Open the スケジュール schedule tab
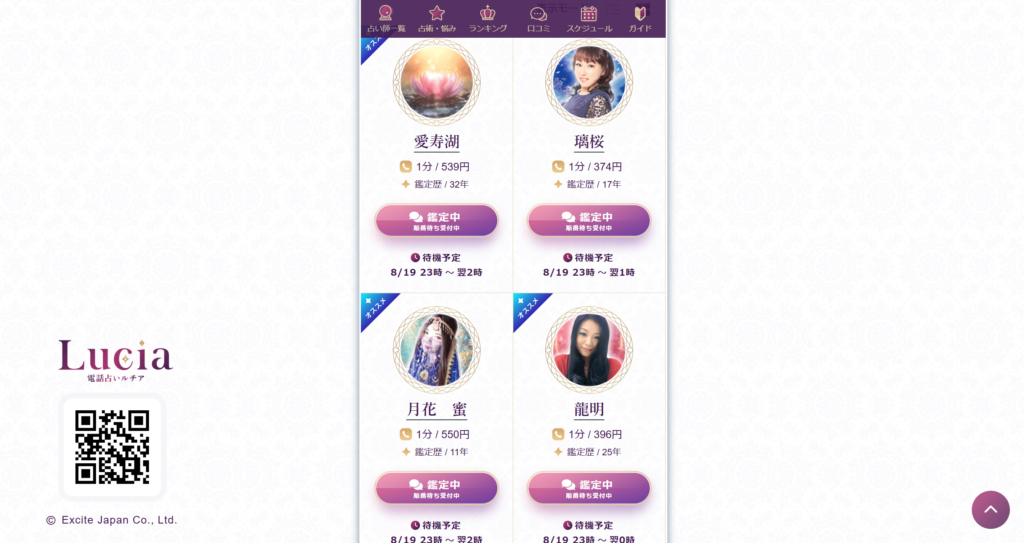Viewport: 1024px width, 543px height. 589,19
